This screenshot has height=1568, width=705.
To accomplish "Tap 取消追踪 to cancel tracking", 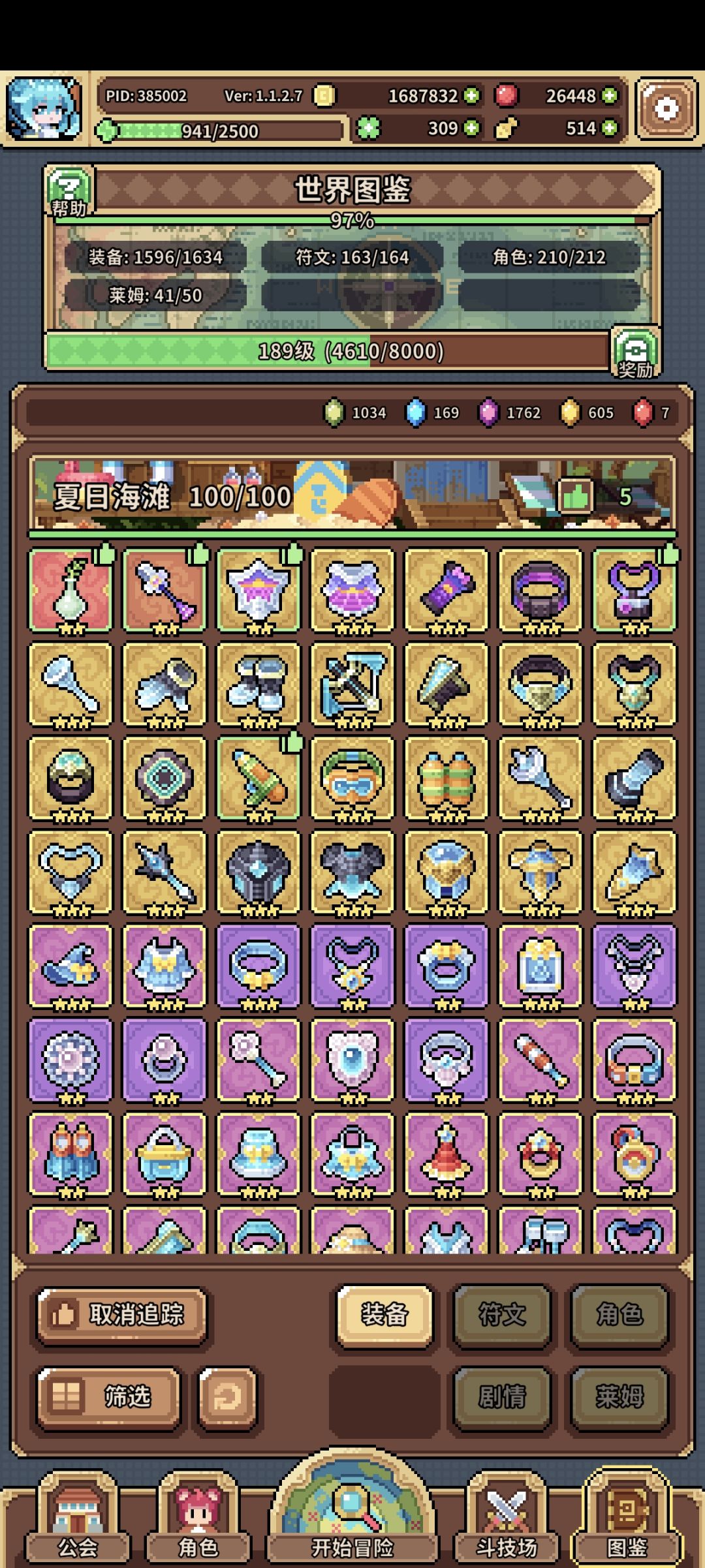I will click(x=122, y=1315).
